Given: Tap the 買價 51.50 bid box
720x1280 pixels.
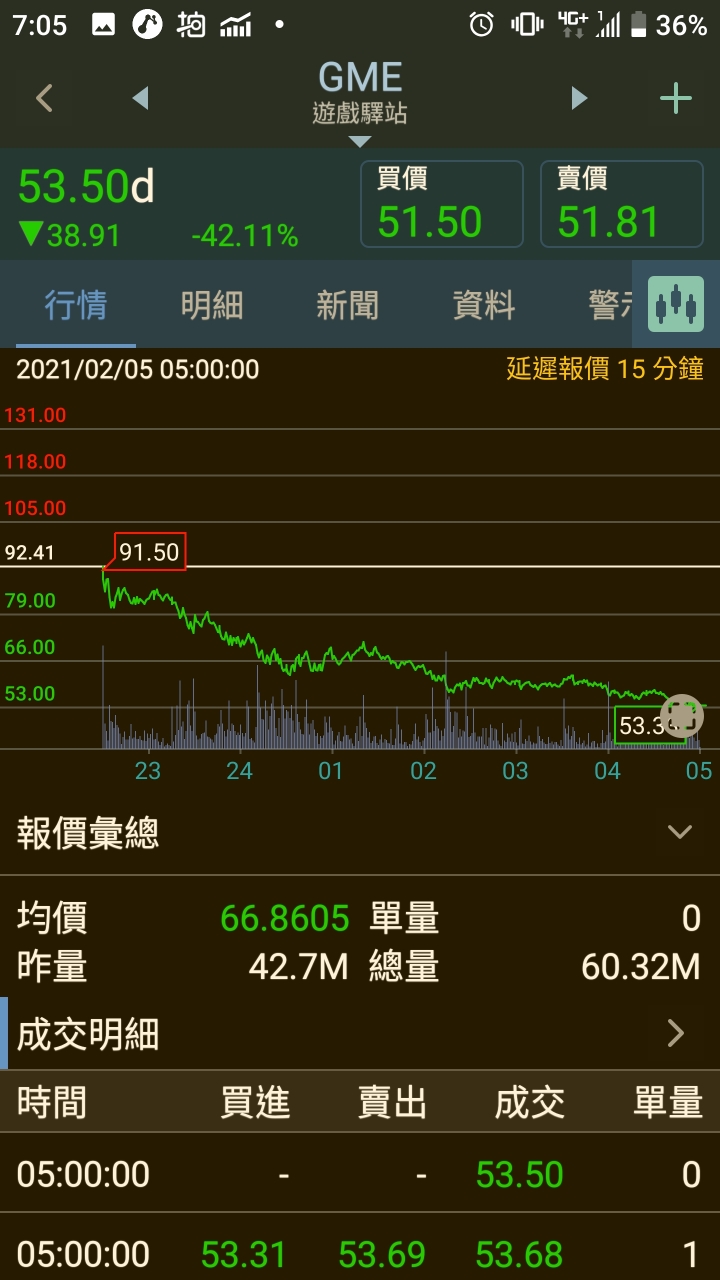Looking at the screenshot, I should pos(441,204).
